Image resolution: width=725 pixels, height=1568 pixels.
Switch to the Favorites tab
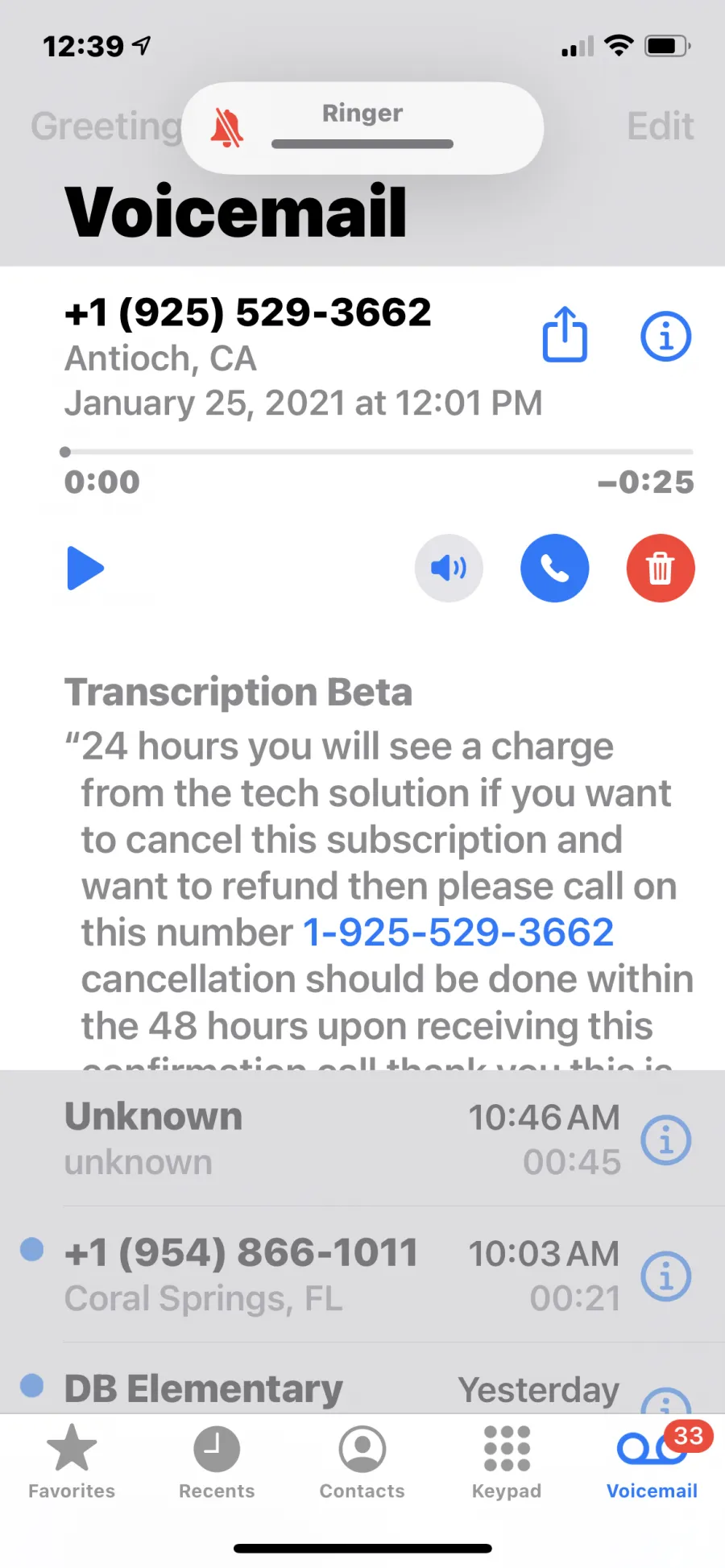(72, 1462)
